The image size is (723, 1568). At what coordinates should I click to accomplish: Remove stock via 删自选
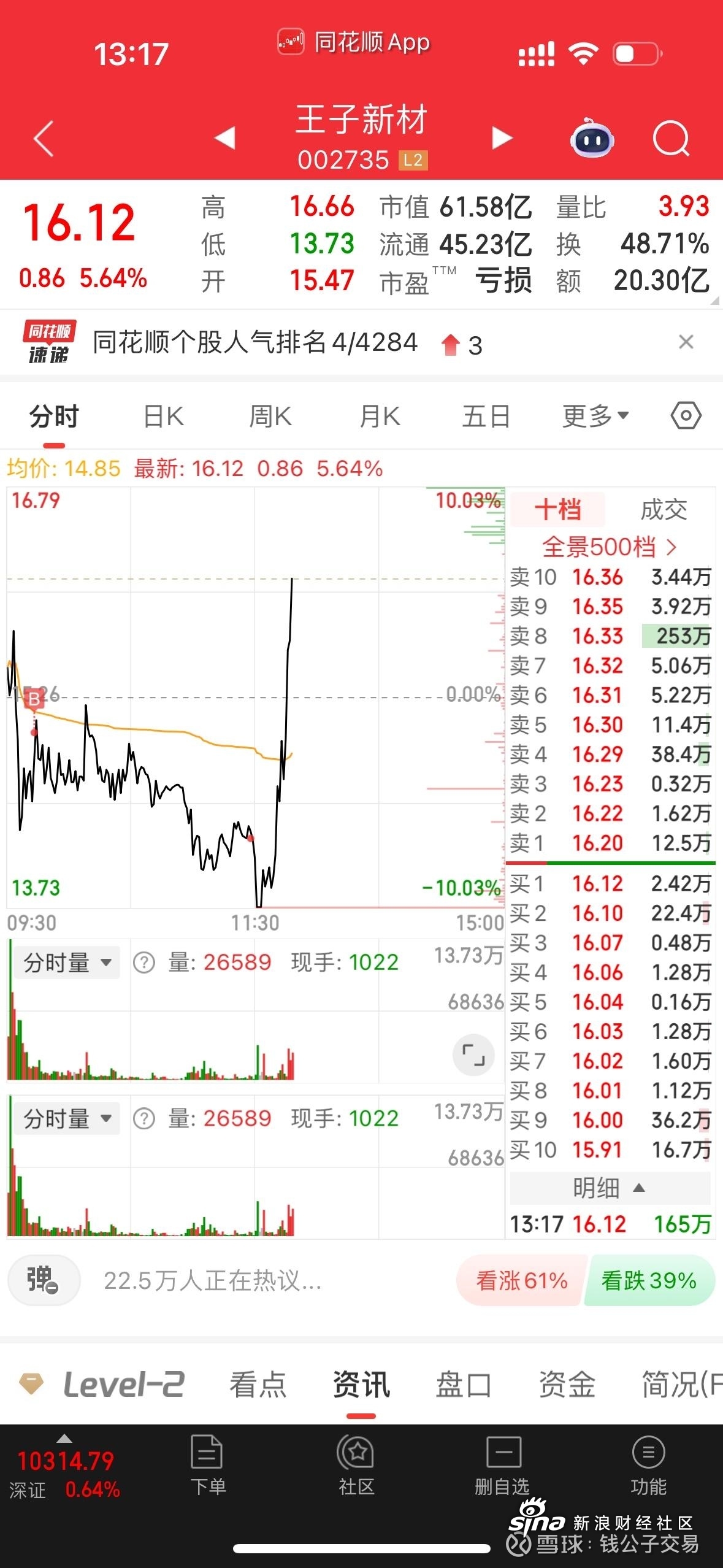point(502,1466)
